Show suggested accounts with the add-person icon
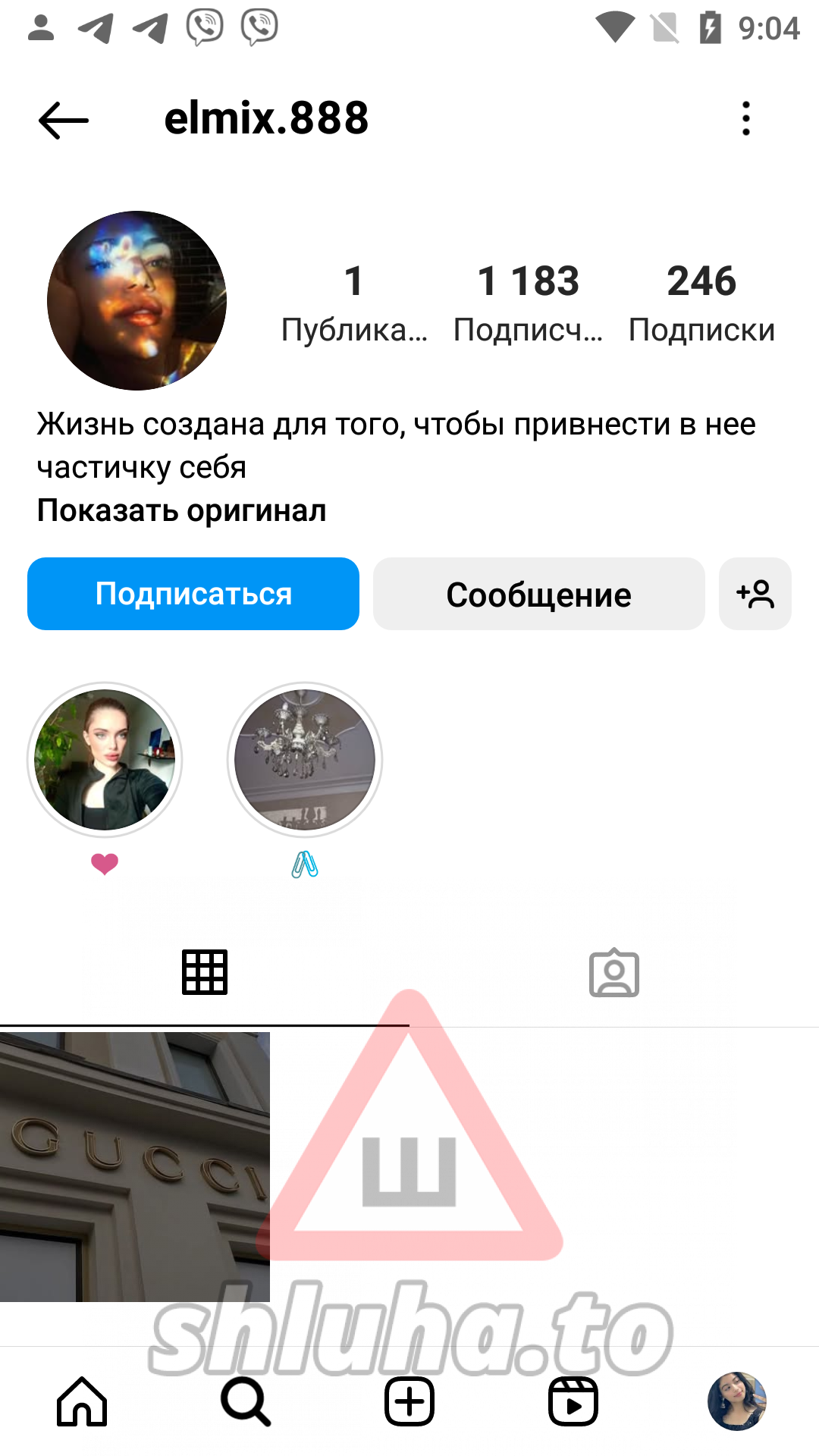This screenshot has height=1456, width=819. point(755,594)
